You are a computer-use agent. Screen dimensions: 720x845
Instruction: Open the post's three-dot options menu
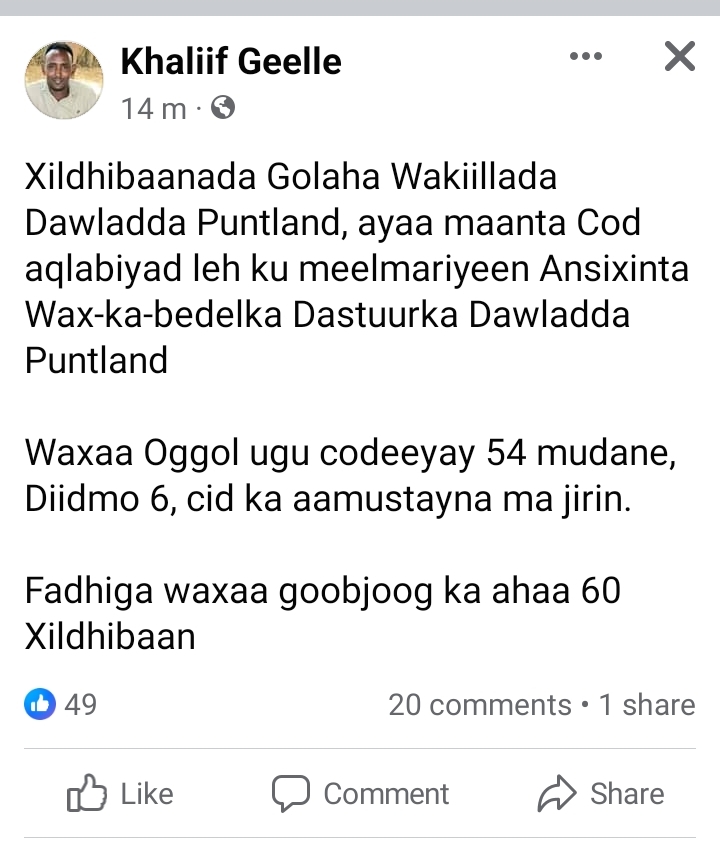click(585, 57)
